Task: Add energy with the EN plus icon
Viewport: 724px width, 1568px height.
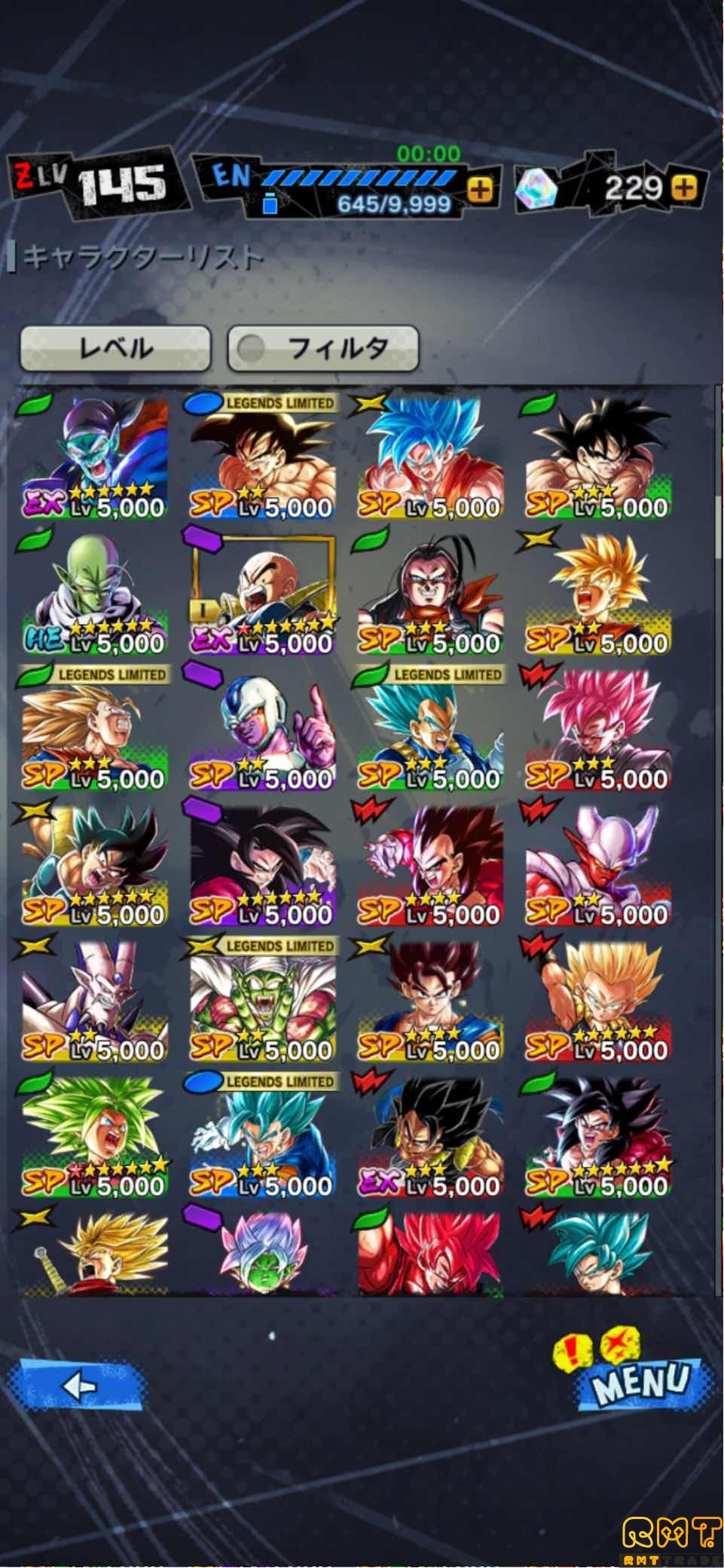Action: pyautogui.click(x=480, y=190)
